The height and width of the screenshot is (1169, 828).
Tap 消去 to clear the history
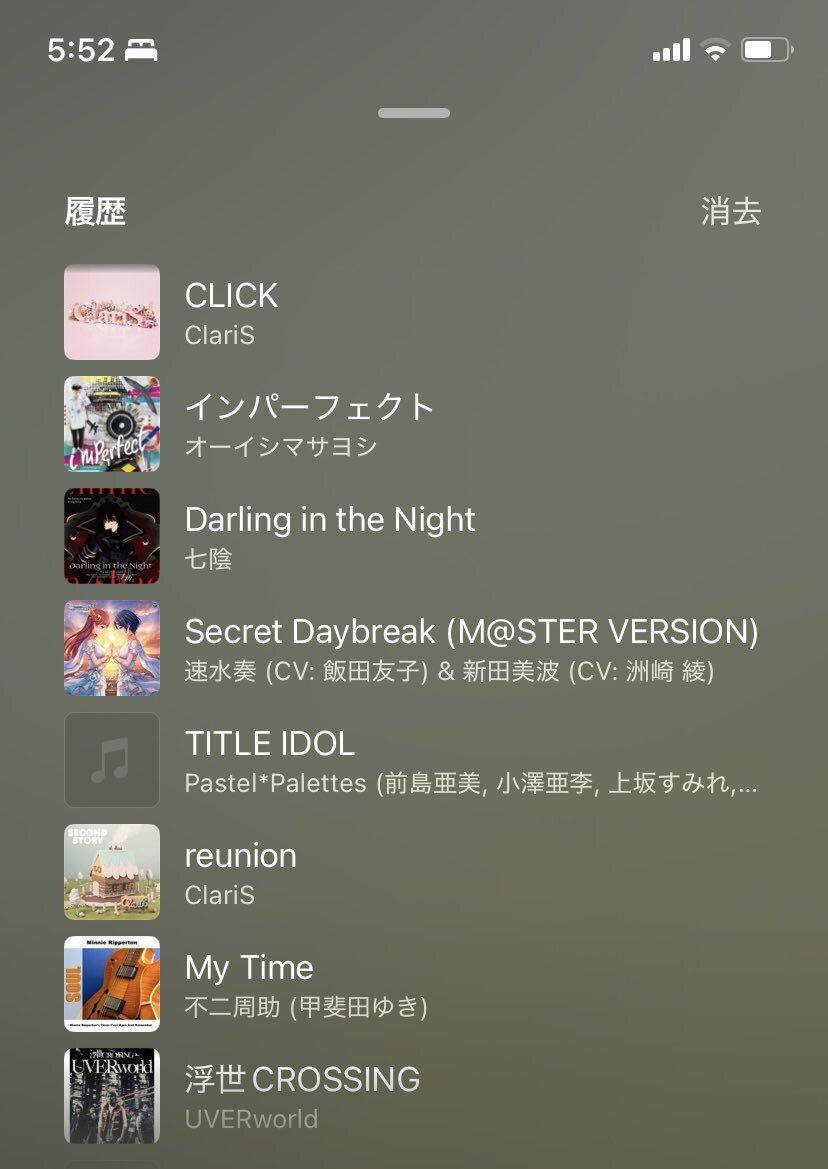[x=731, y=212]
